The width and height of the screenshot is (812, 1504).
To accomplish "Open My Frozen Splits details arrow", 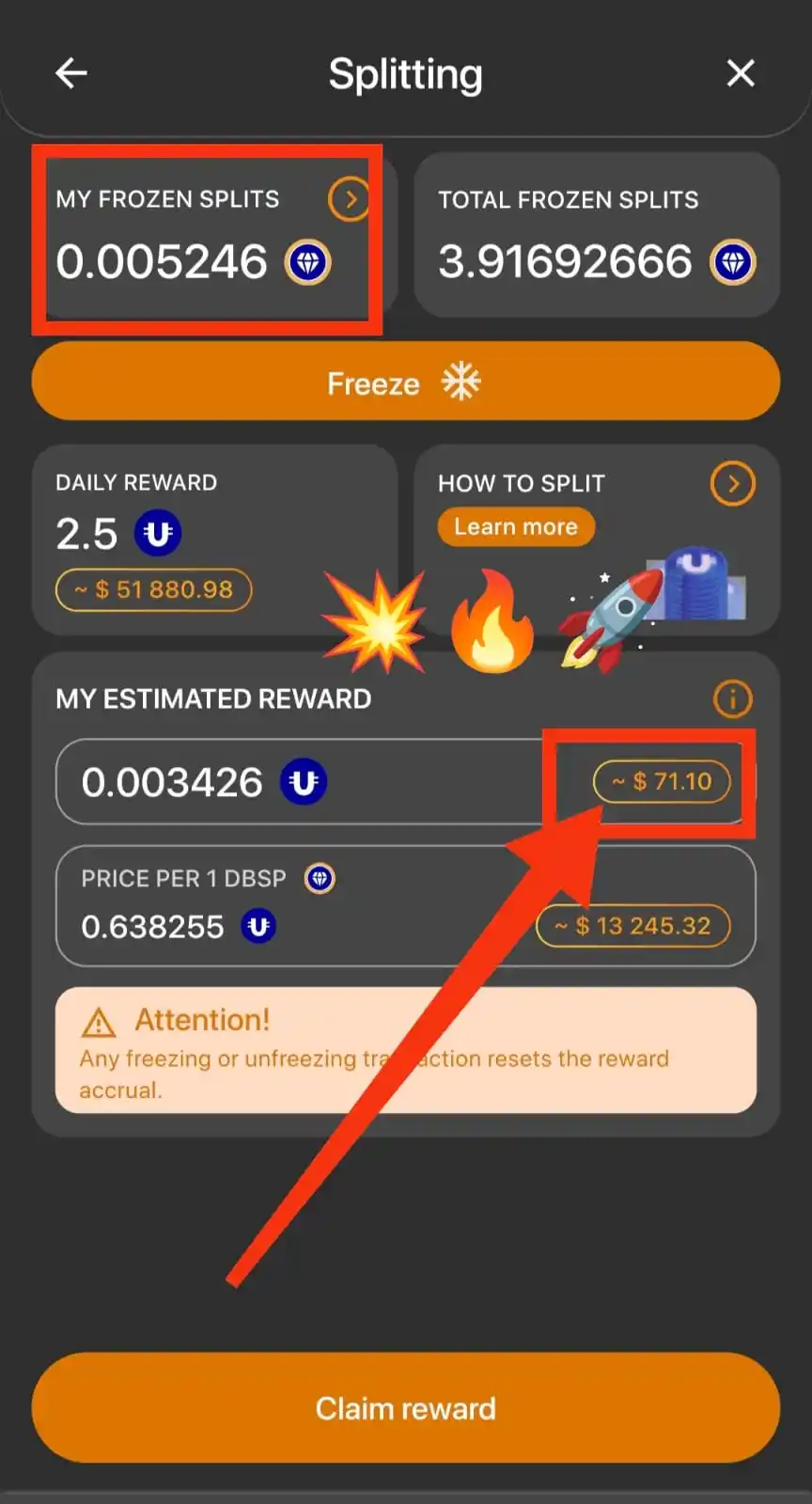I will pos(348,199).
